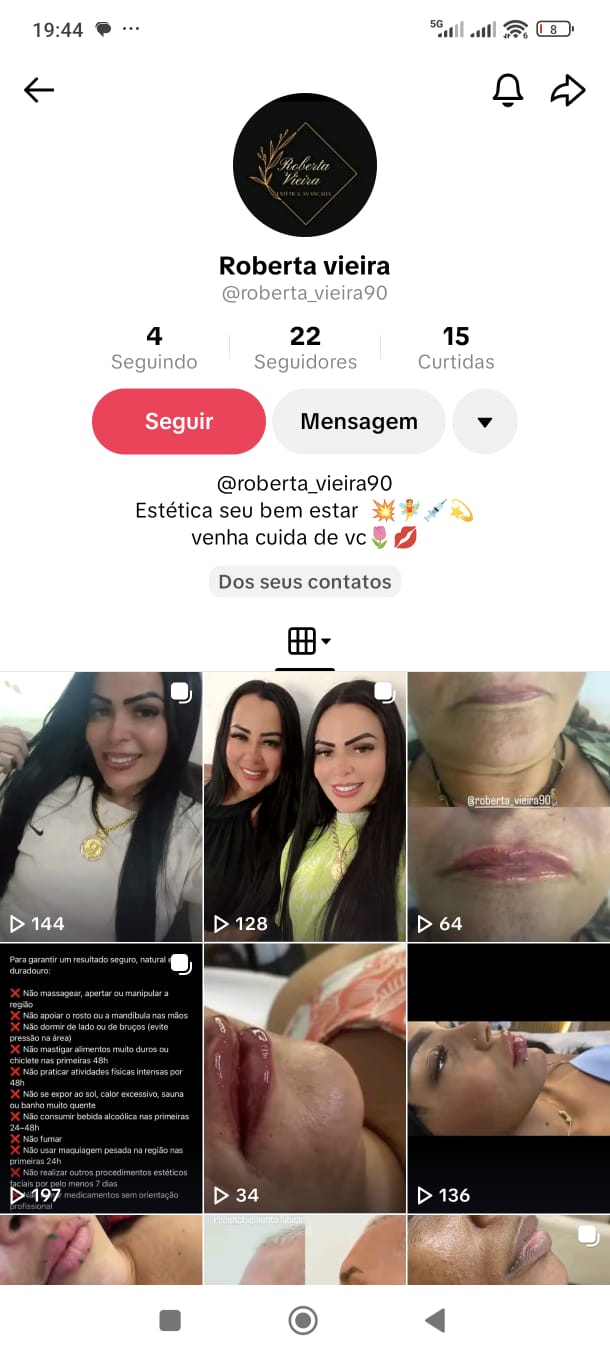View the Seguidores list
Viewport: 610px width, 1356px height.
pos(305,348)
